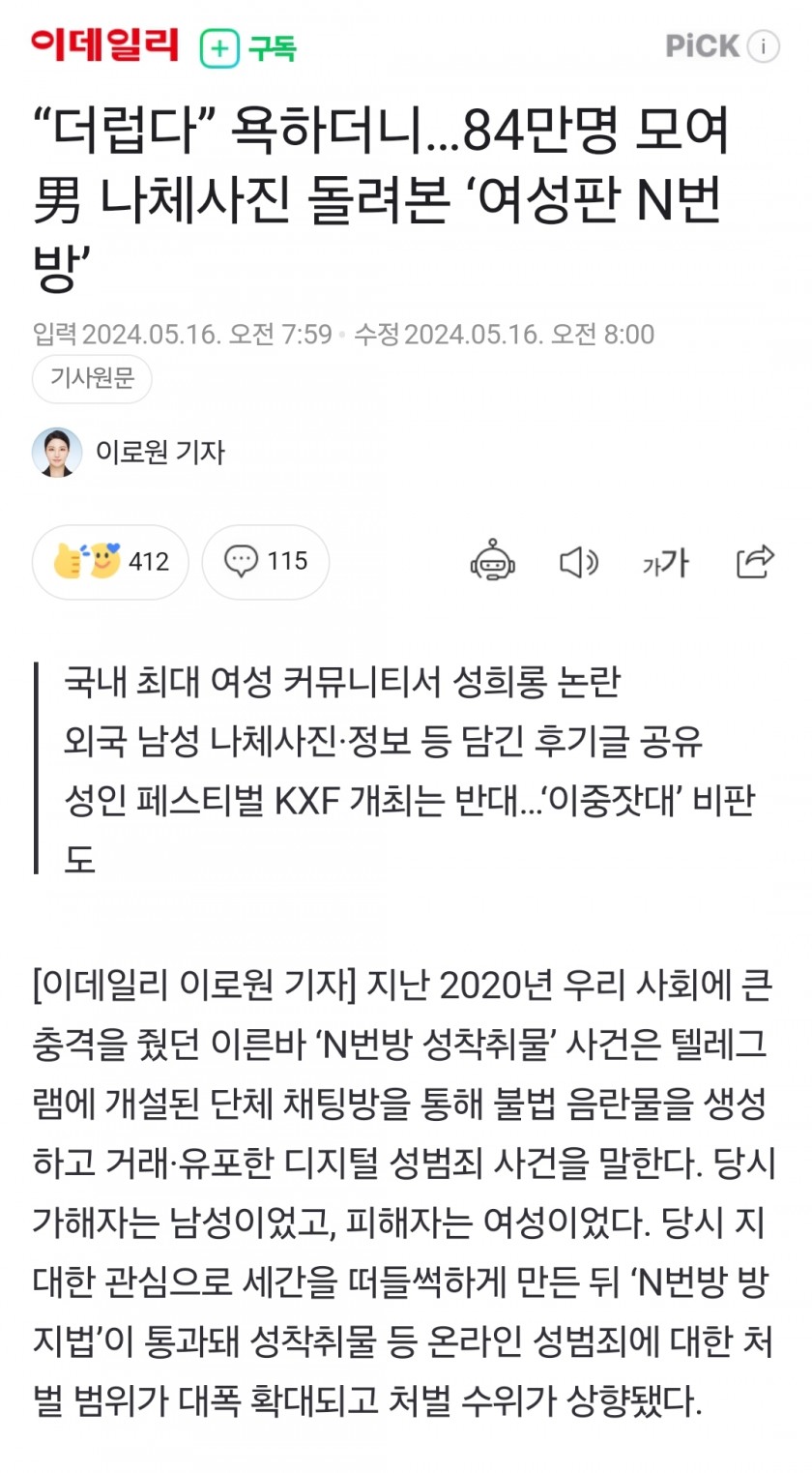Open the 115 comments

coord(266,562)
